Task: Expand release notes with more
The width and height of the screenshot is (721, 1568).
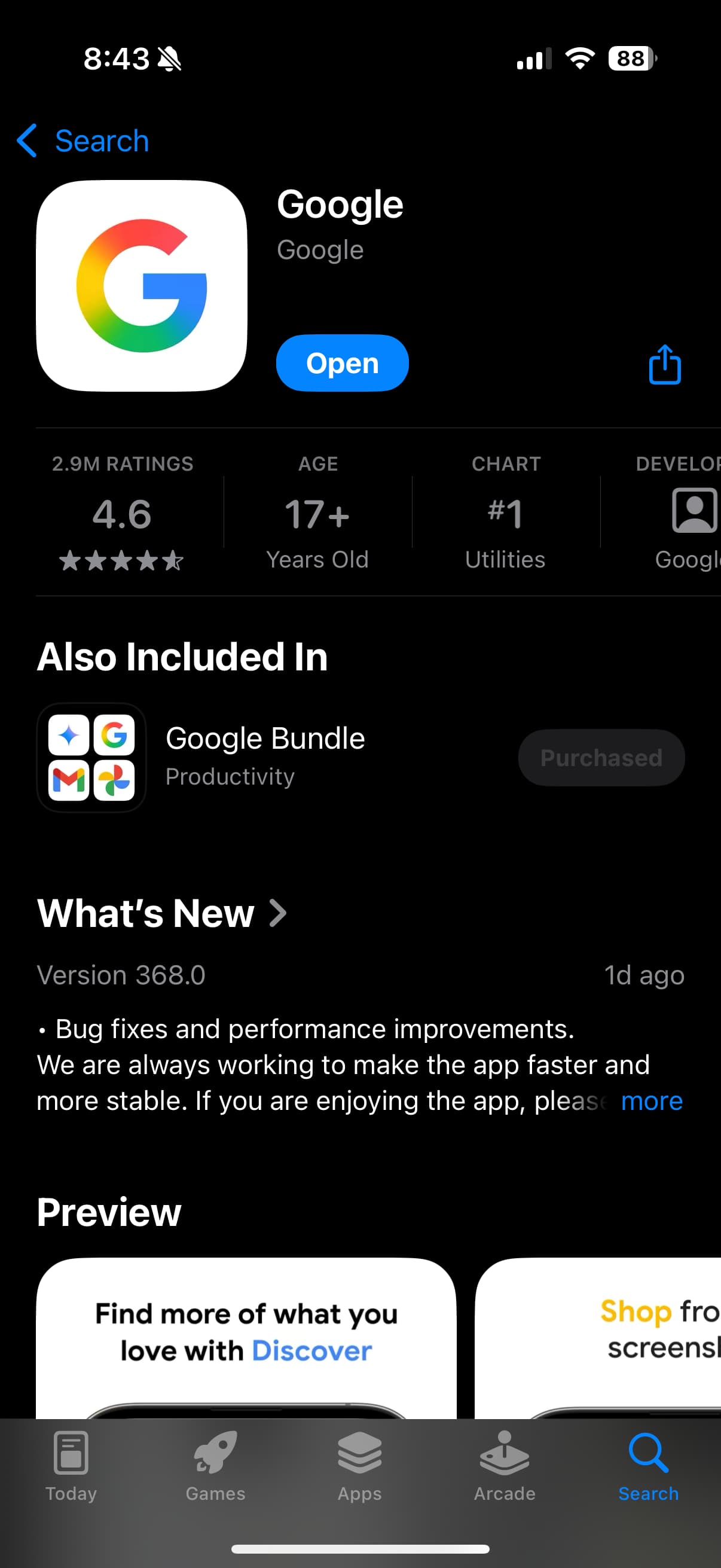Action: (x=651, y=1100)
